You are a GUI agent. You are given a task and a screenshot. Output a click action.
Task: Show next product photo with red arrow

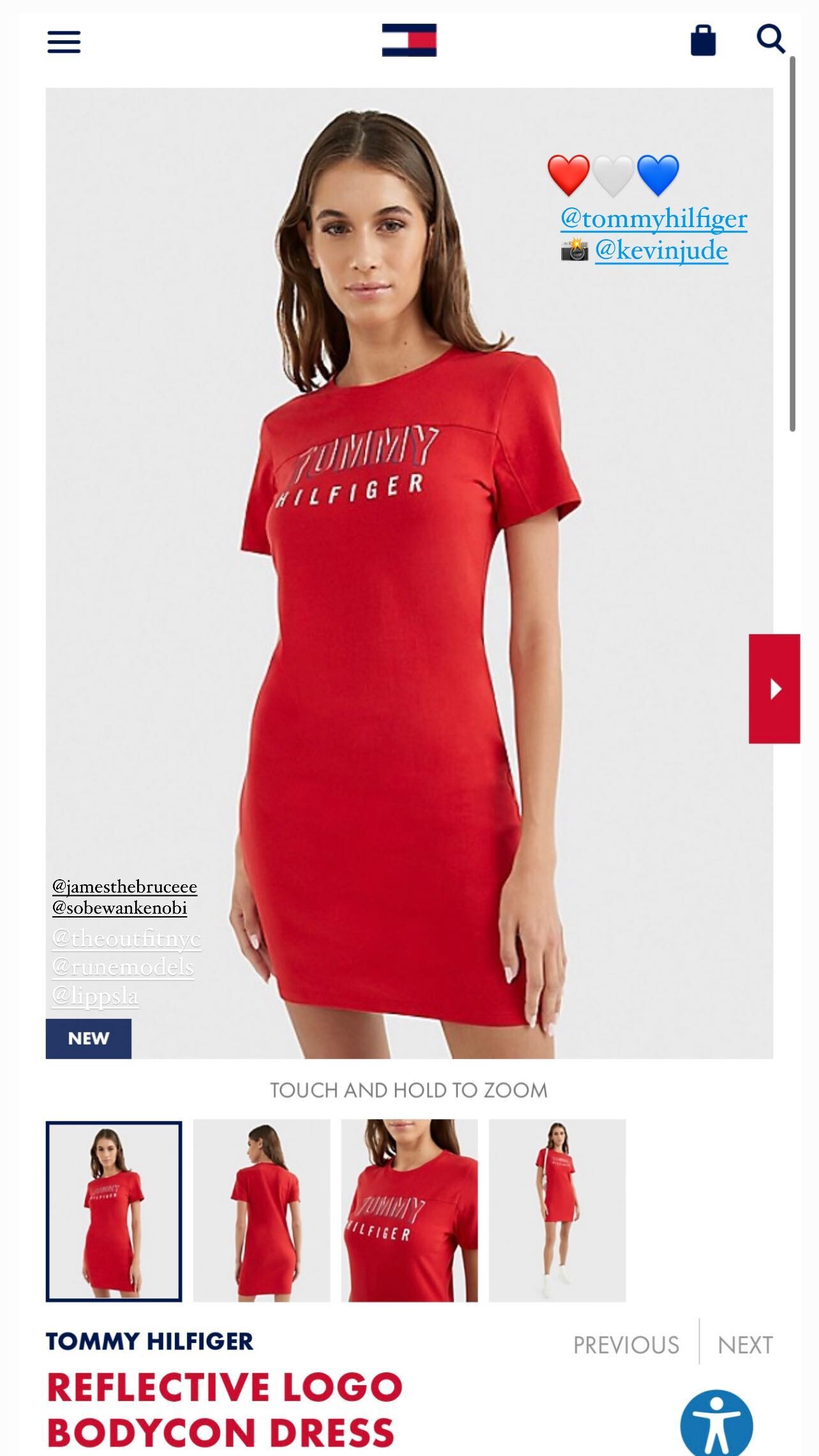click(774, 688)
